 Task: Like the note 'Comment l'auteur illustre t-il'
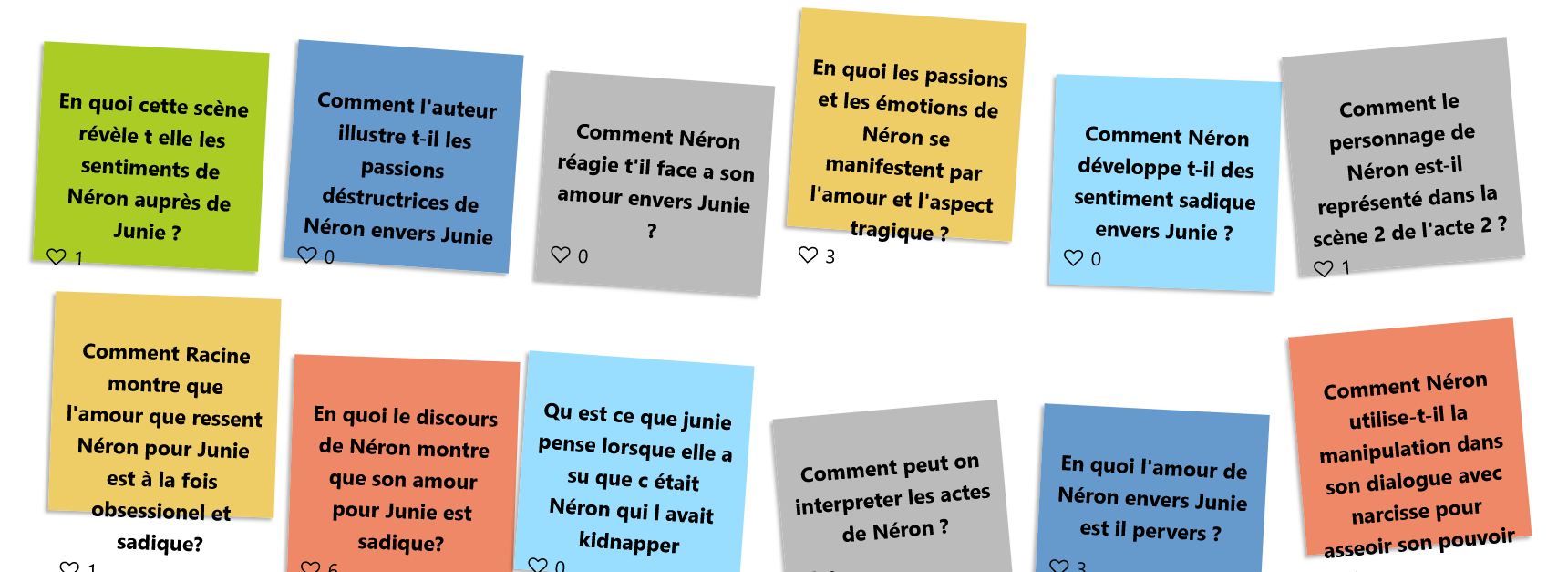click(307, 255)
